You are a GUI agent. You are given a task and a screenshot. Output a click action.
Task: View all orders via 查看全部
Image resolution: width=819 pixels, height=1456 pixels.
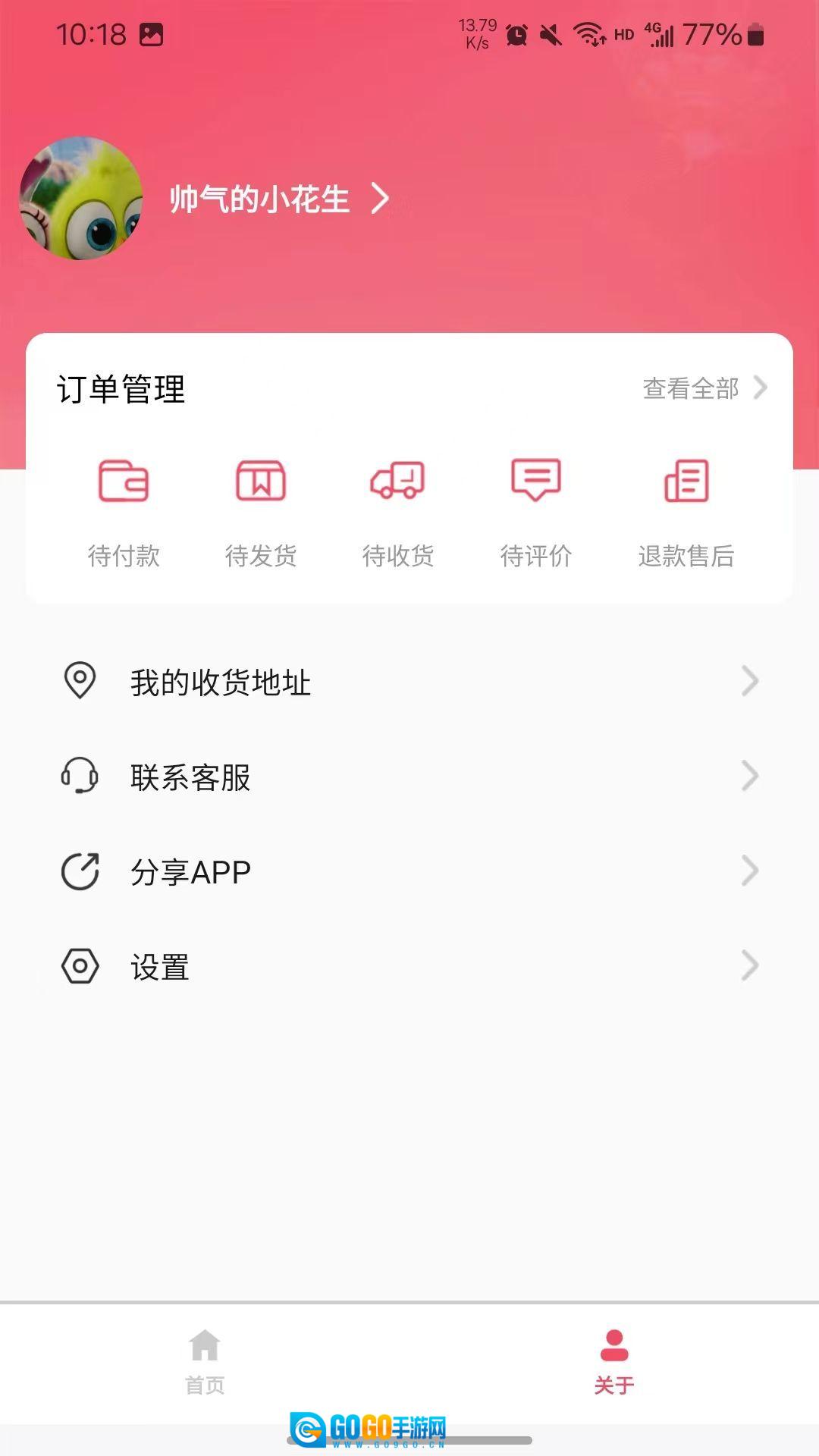(704, 388)
